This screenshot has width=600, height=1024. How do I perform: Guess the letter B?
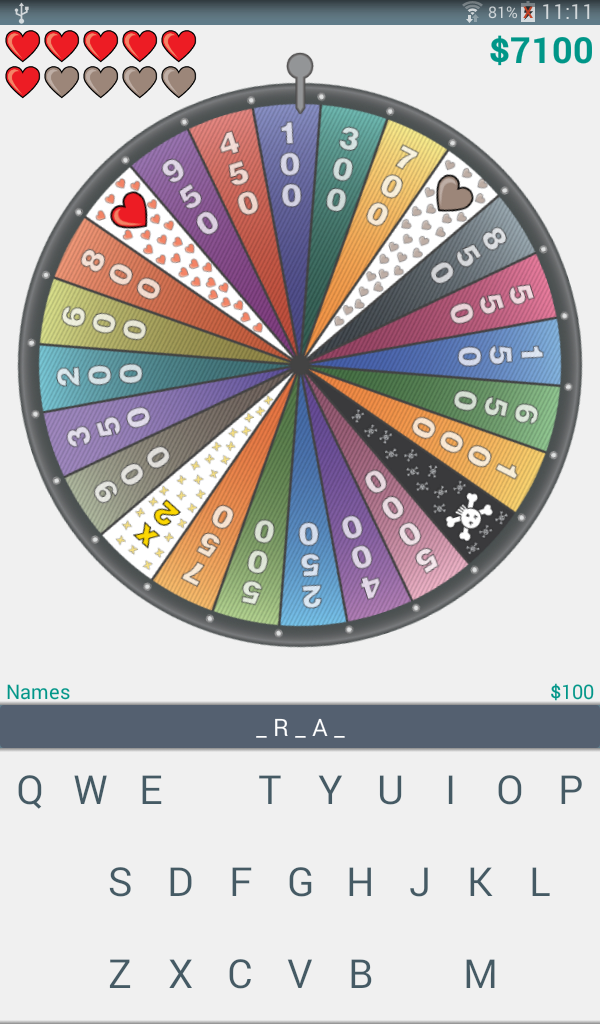click(x=360, y=974)
